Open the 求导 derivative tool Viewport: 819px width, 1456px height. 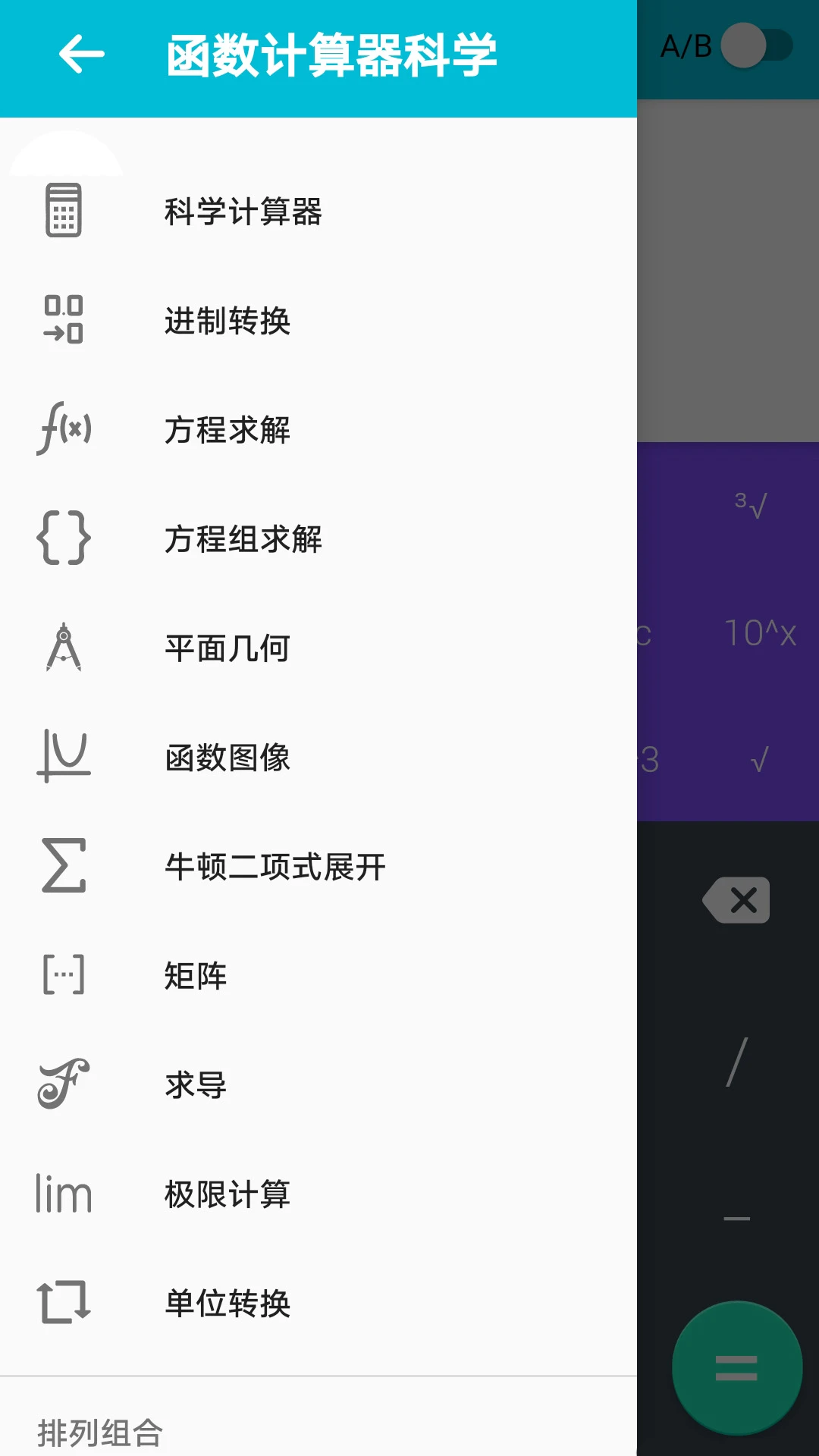point(196,1085)
